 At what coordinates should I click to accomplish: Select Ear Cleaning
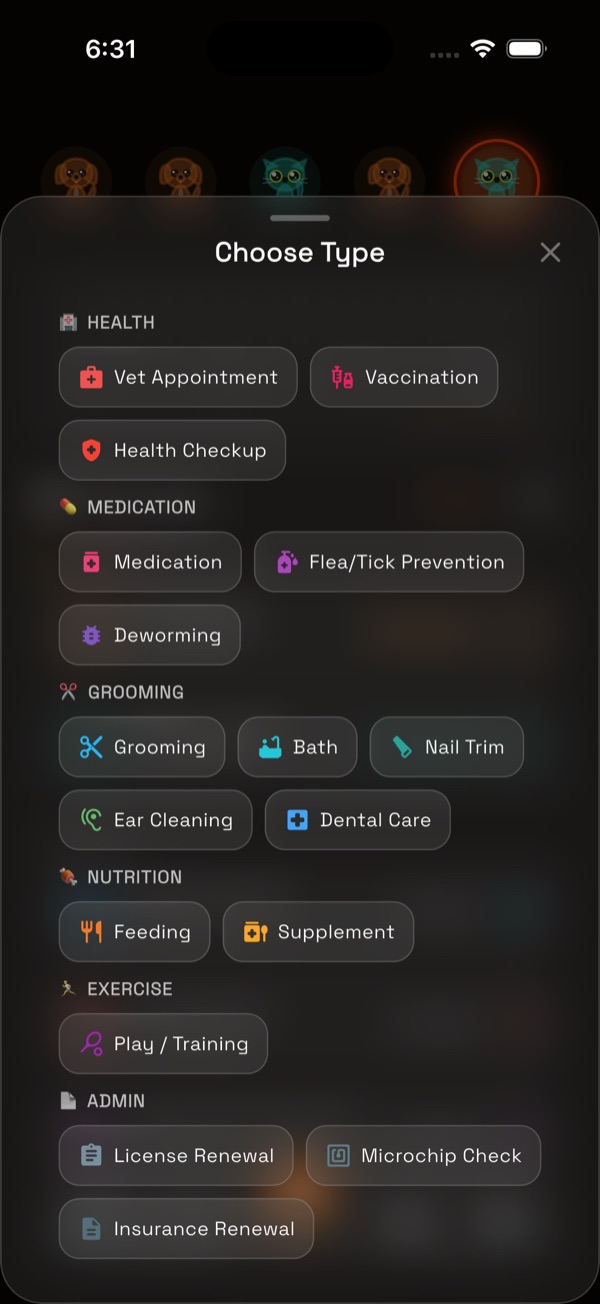pyautogui.click(x=156, y=820)
